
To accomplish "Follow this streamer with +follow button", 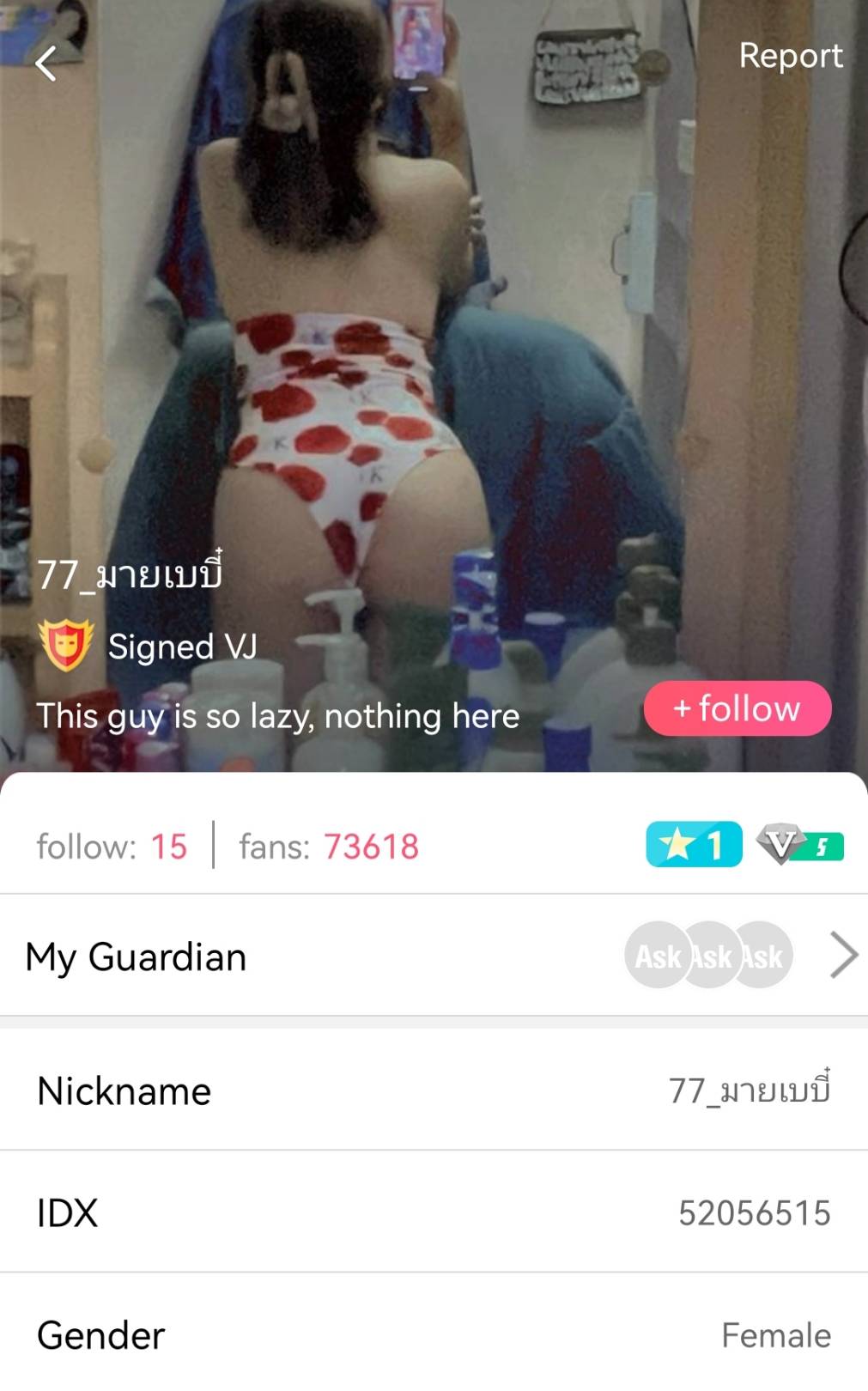I will pyautogui.click(x=737, y=709).
